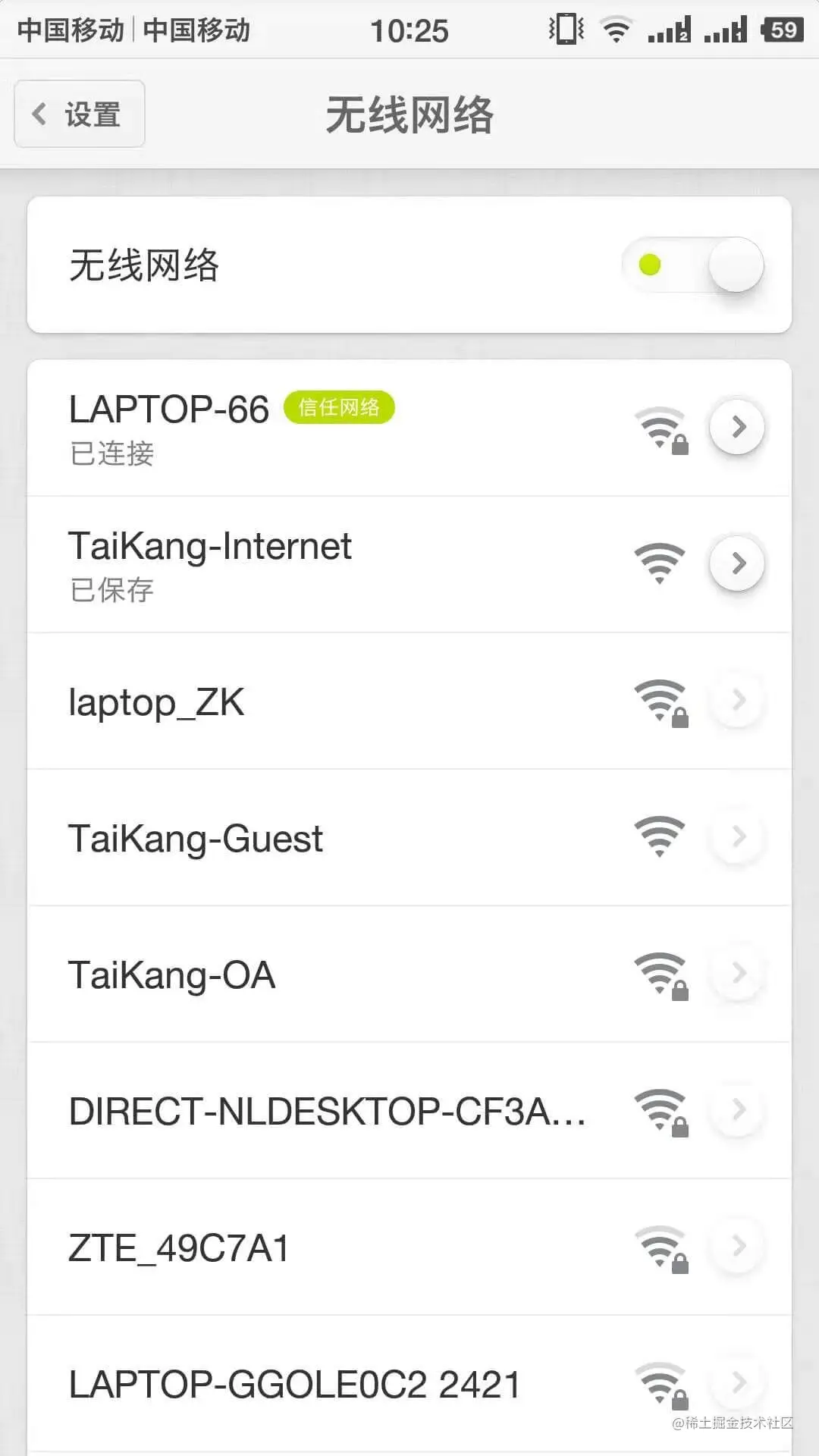This screenshot has height=1456, width=819.
Task: Tap the connected LAPTOP-66 network row
Action: click(x=303, y=428)
